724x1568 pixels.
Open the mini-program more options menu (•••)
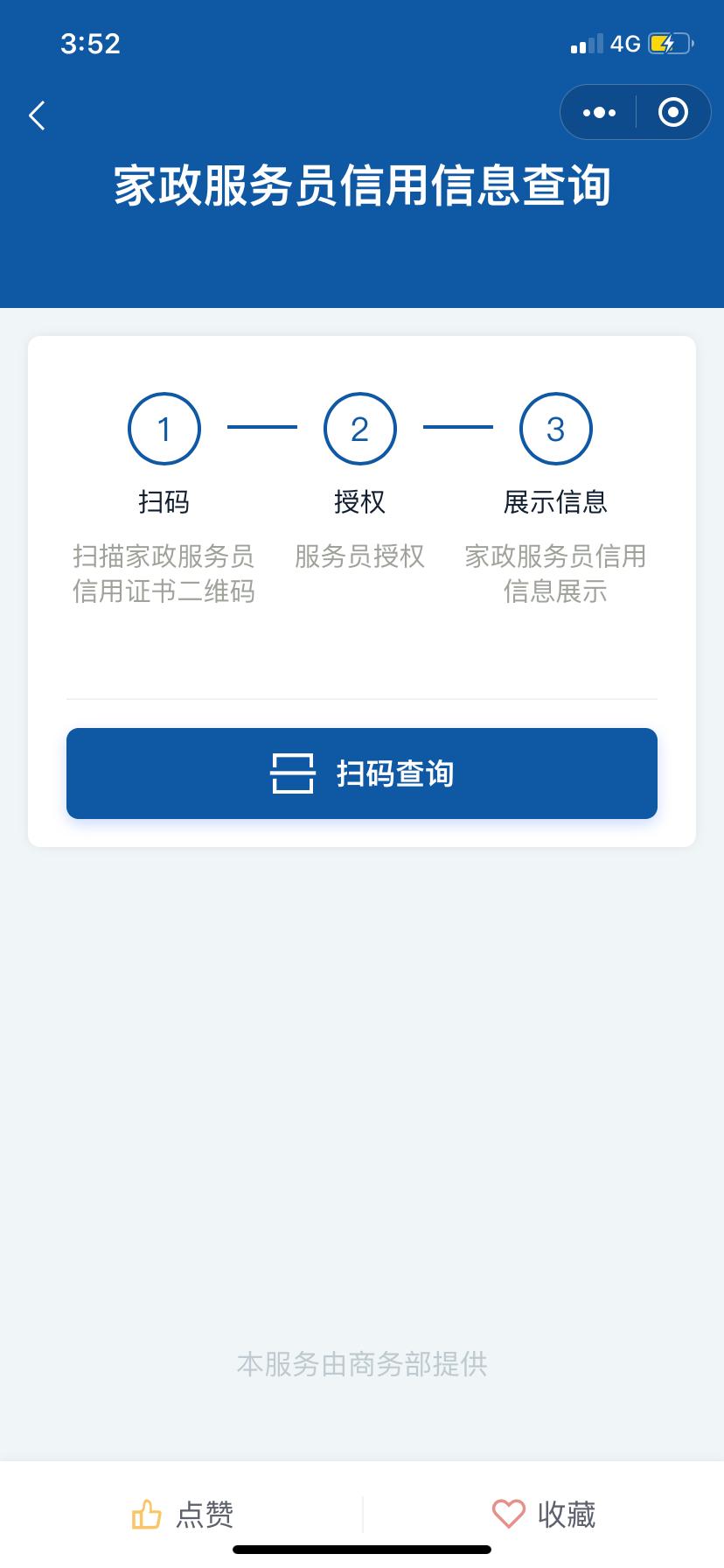(597, 112)
